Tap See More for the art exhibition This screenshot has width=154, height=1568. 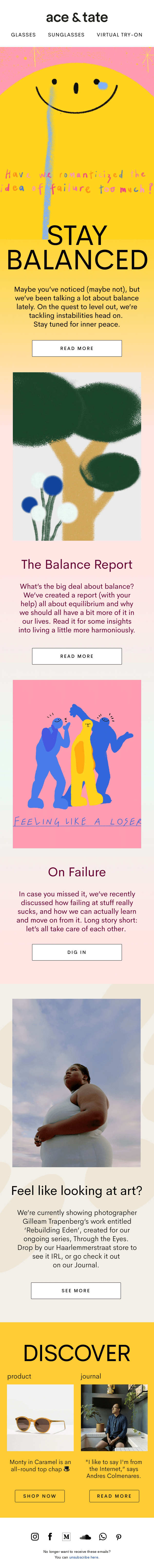(x=76, y=1290)
